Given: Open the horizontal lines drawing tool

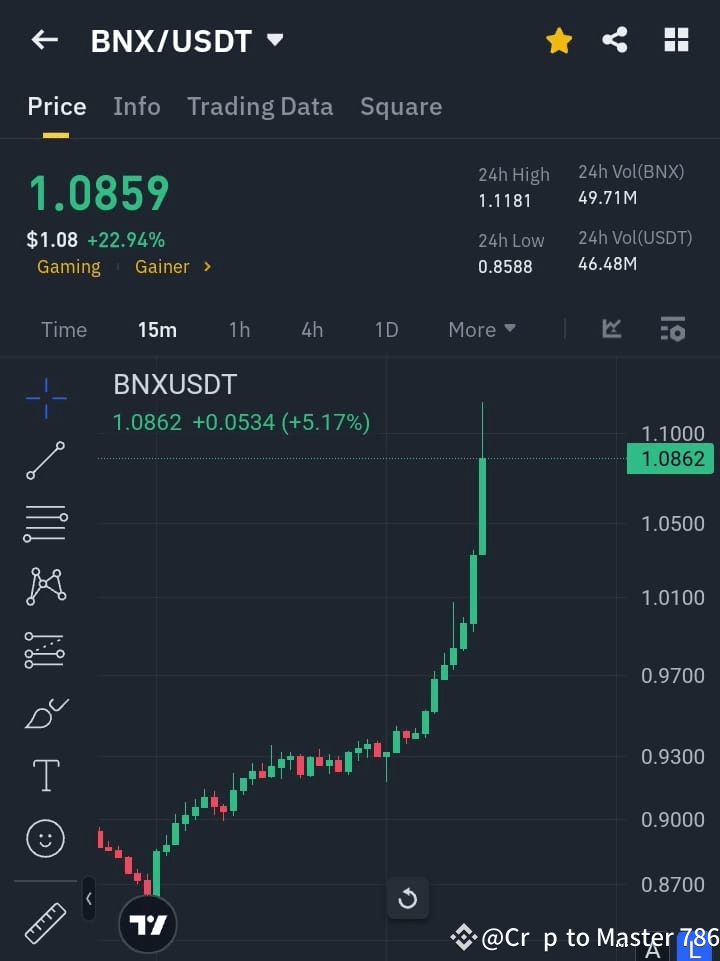Looking at the screenshot, I should point(45,524).
